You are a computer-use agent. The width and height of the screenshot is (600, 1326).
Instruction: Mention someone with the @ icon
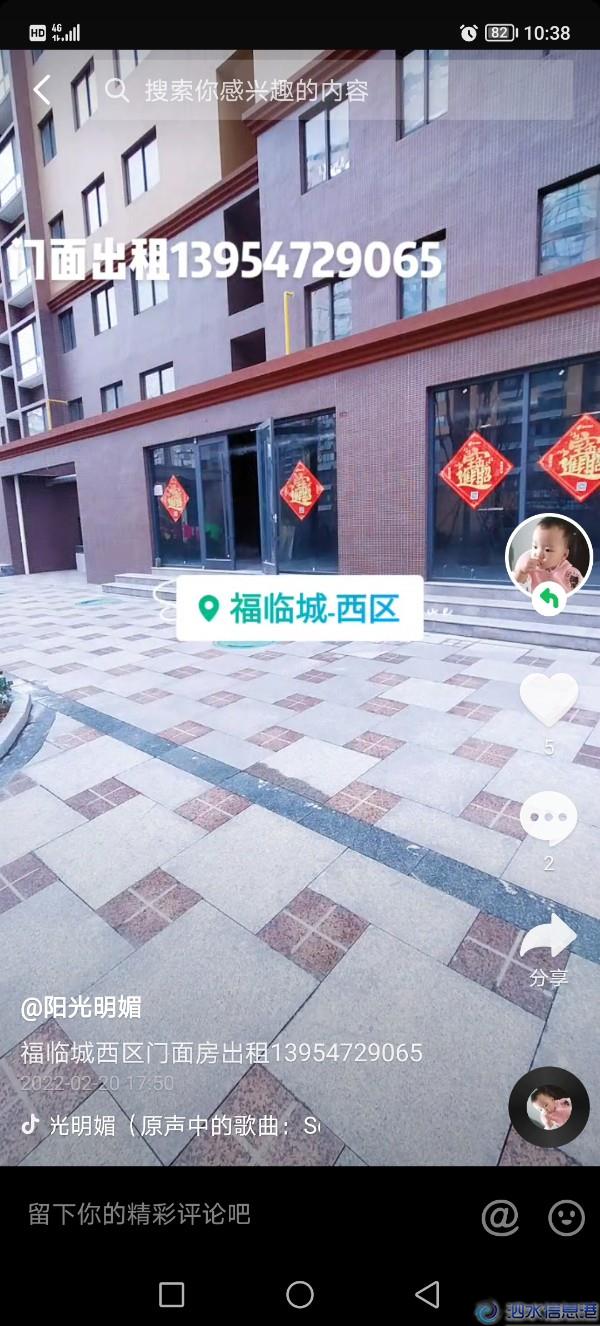click(500, 1216)
